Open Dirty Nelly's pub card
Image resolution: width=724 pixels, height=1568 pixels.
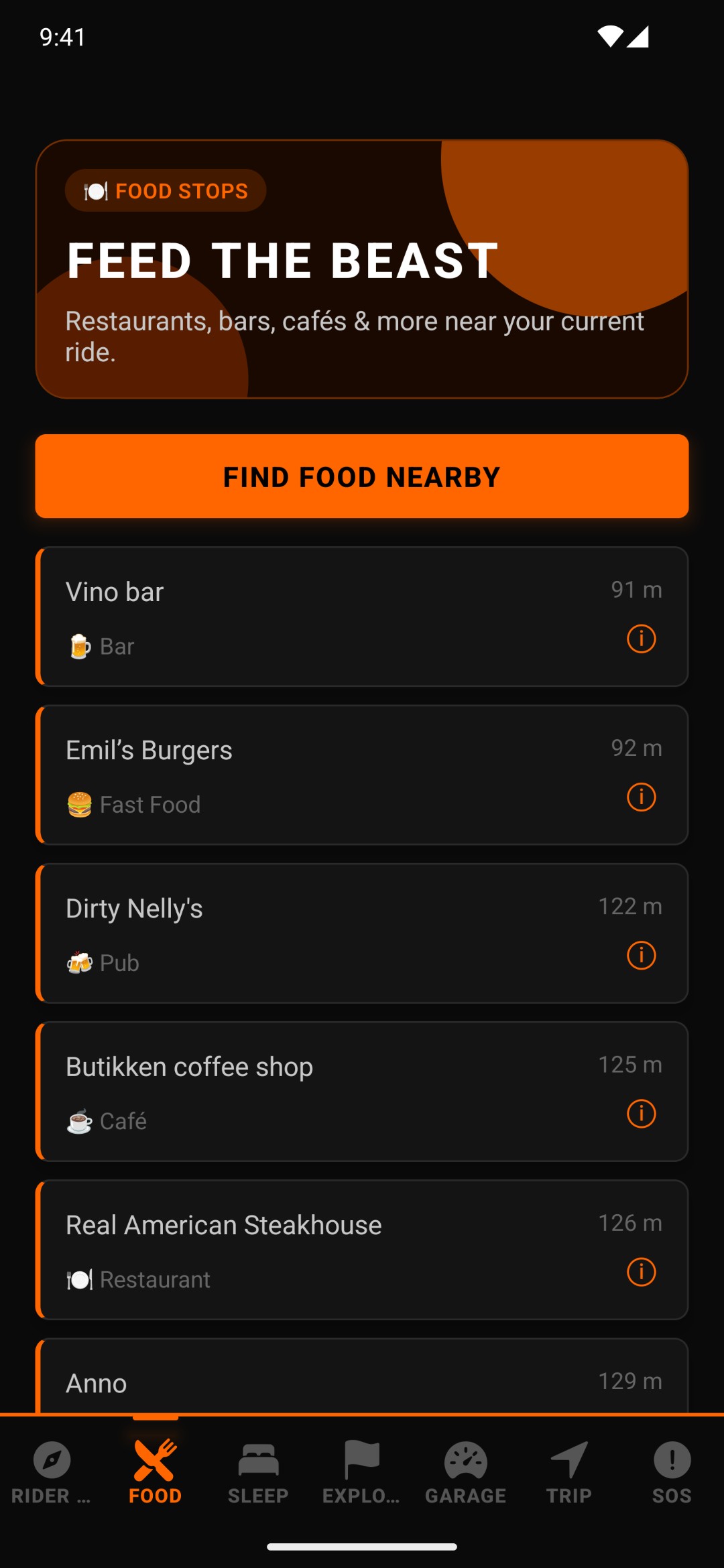tap(362, 933)
